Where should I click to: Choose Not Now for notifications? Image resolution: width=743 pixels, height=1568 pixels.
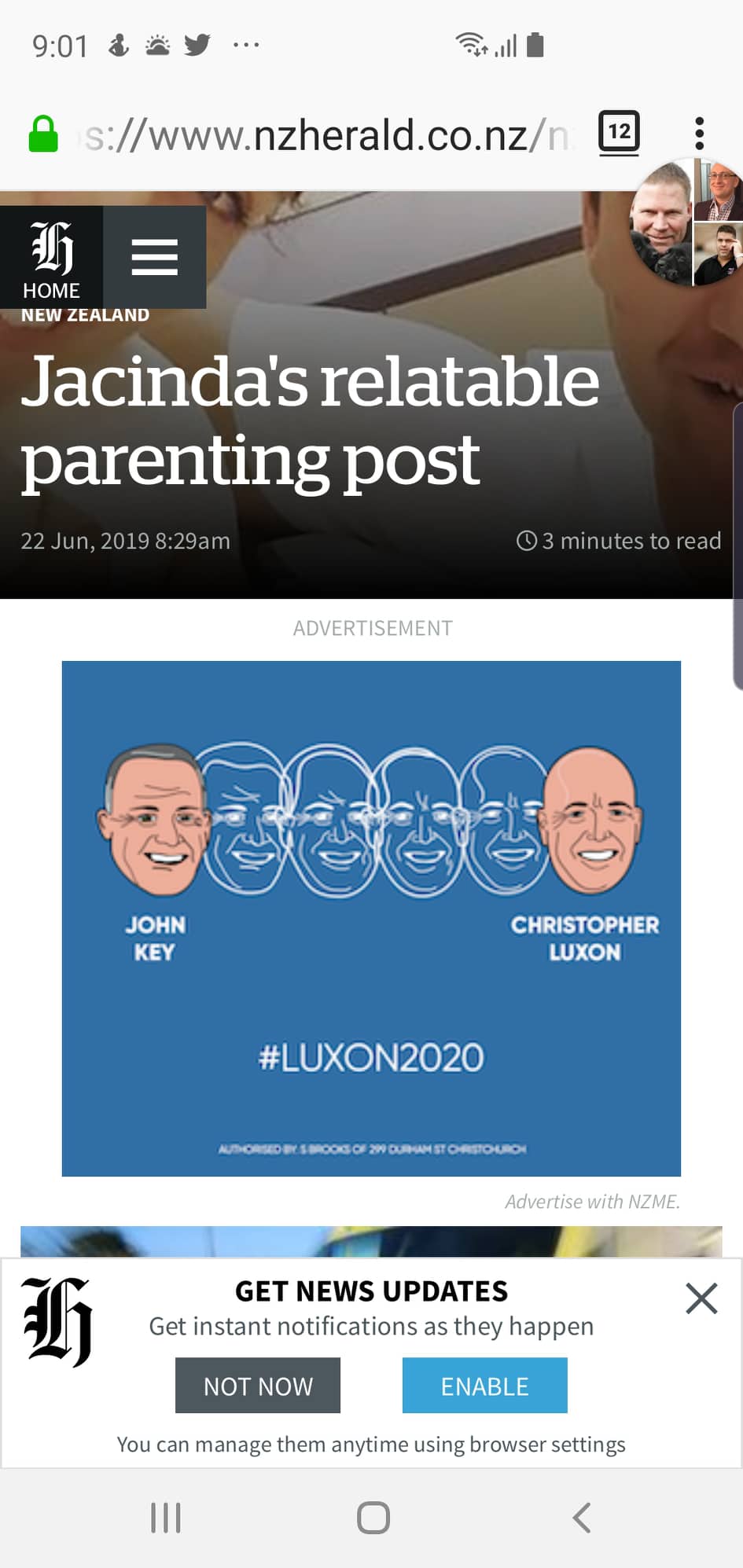point(258,1386)
